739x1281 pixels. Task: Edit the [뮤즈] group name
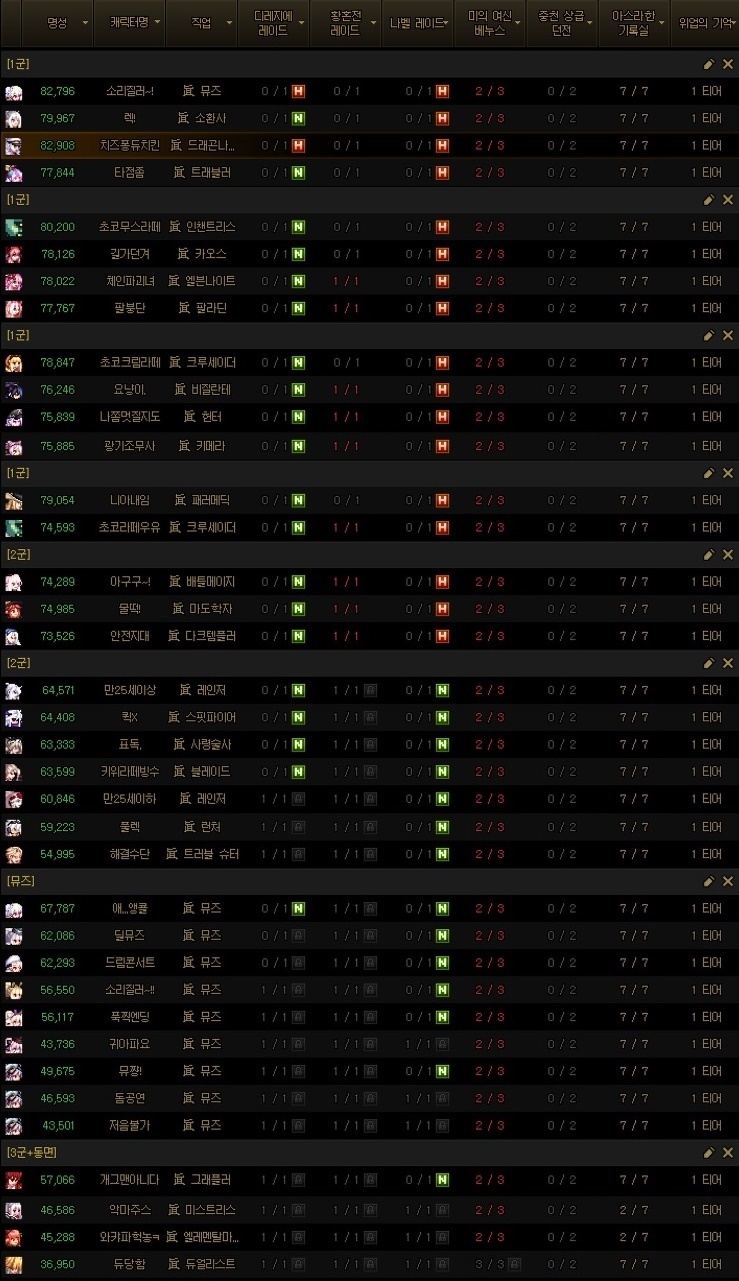pyautogui.click(x=709, y=881)
